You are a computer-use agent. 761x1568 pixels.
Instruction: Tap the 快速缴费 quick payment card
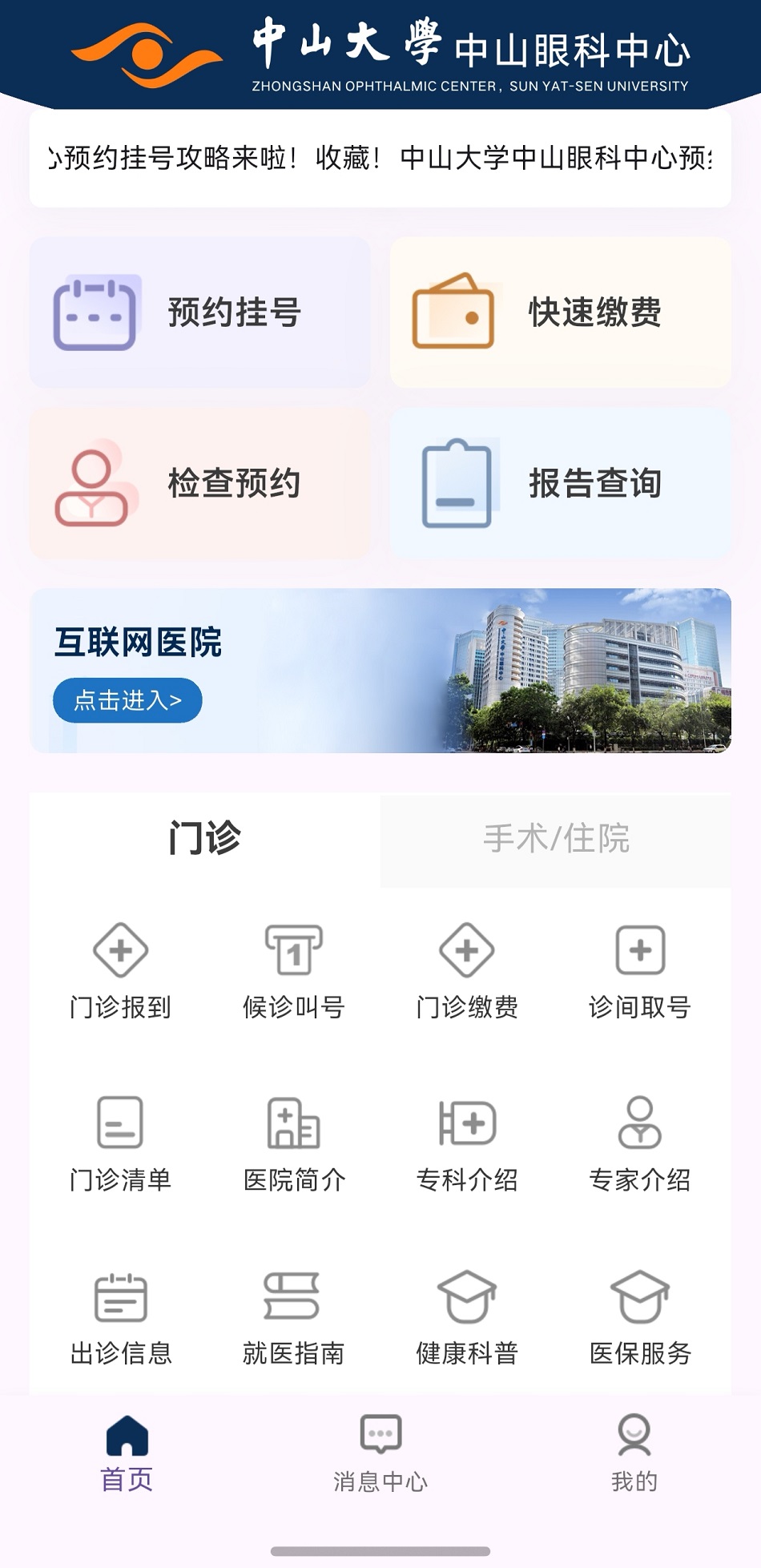coord(561,314)
